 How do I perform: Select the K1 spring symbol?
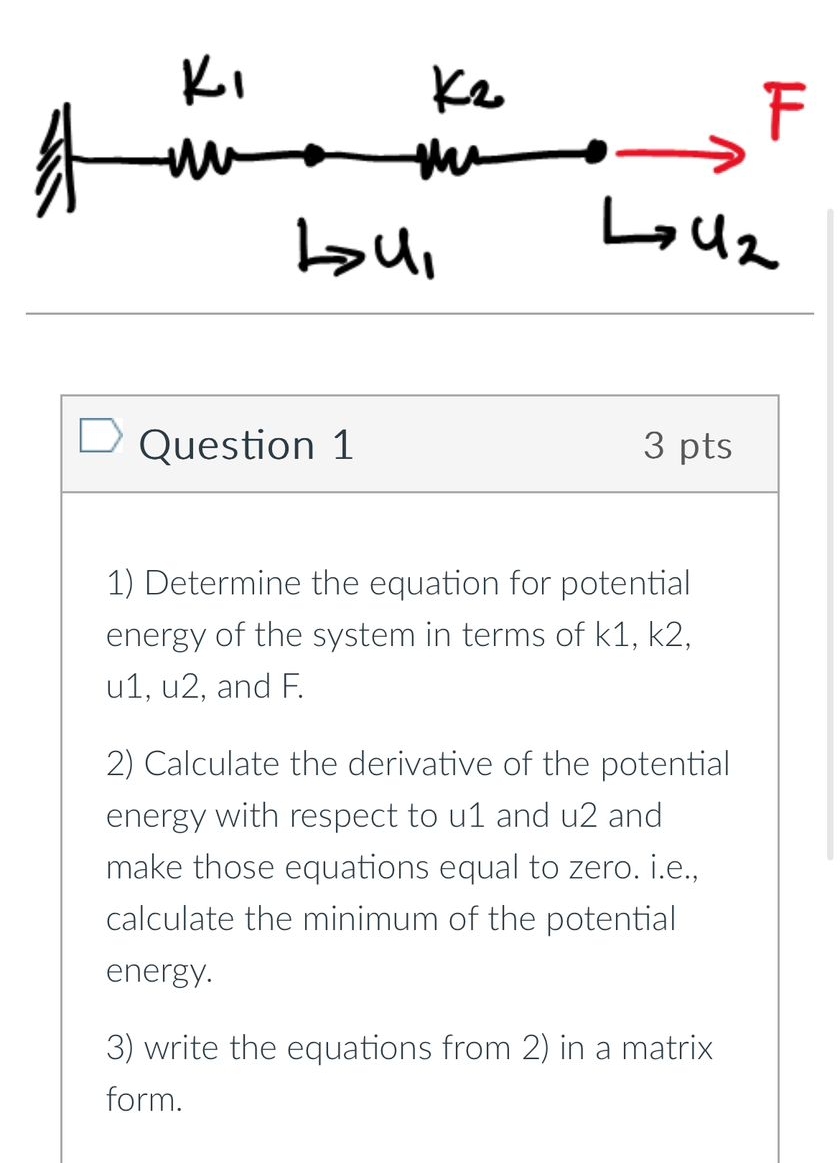200,160
